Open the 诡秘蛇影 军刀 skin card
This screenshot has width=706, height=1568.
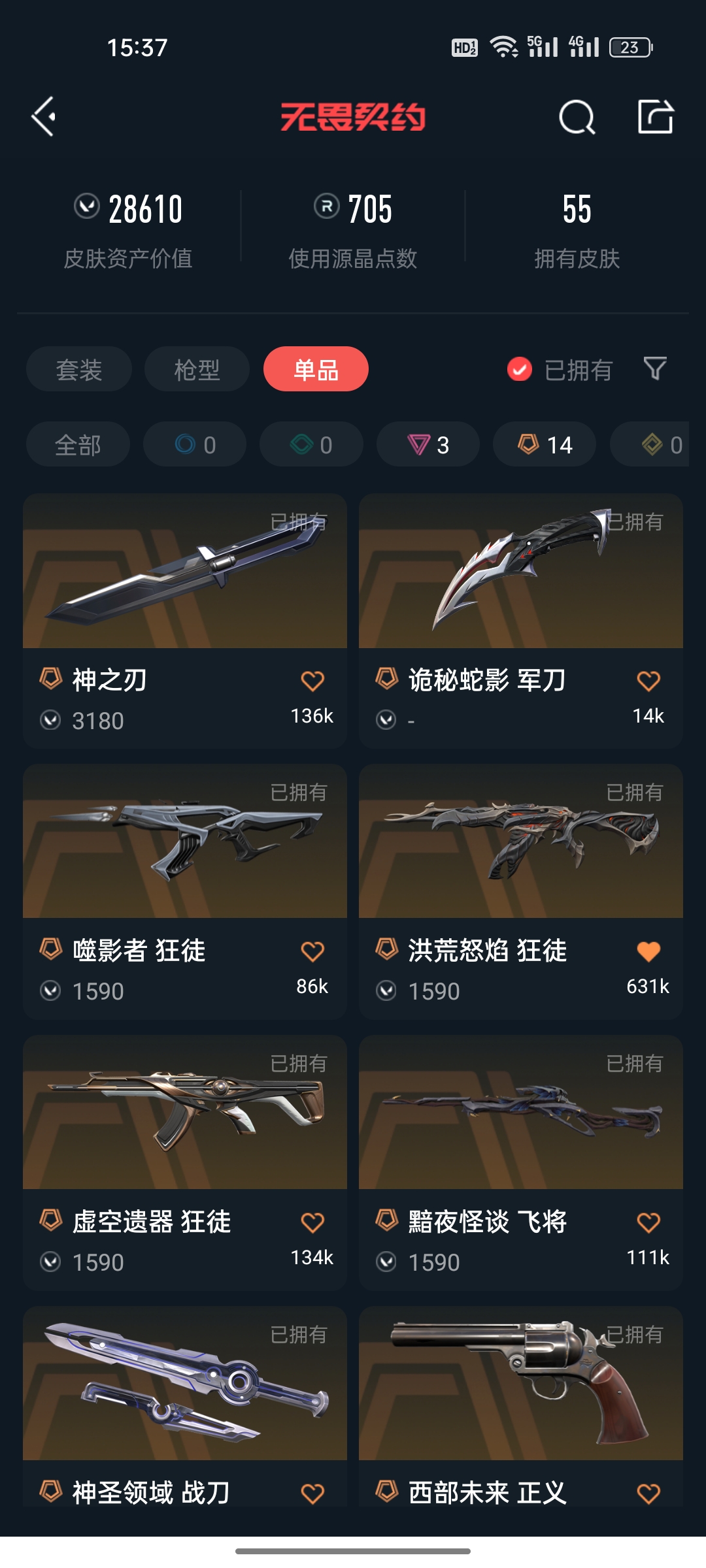pyautogui.click(x=521, y=621)
